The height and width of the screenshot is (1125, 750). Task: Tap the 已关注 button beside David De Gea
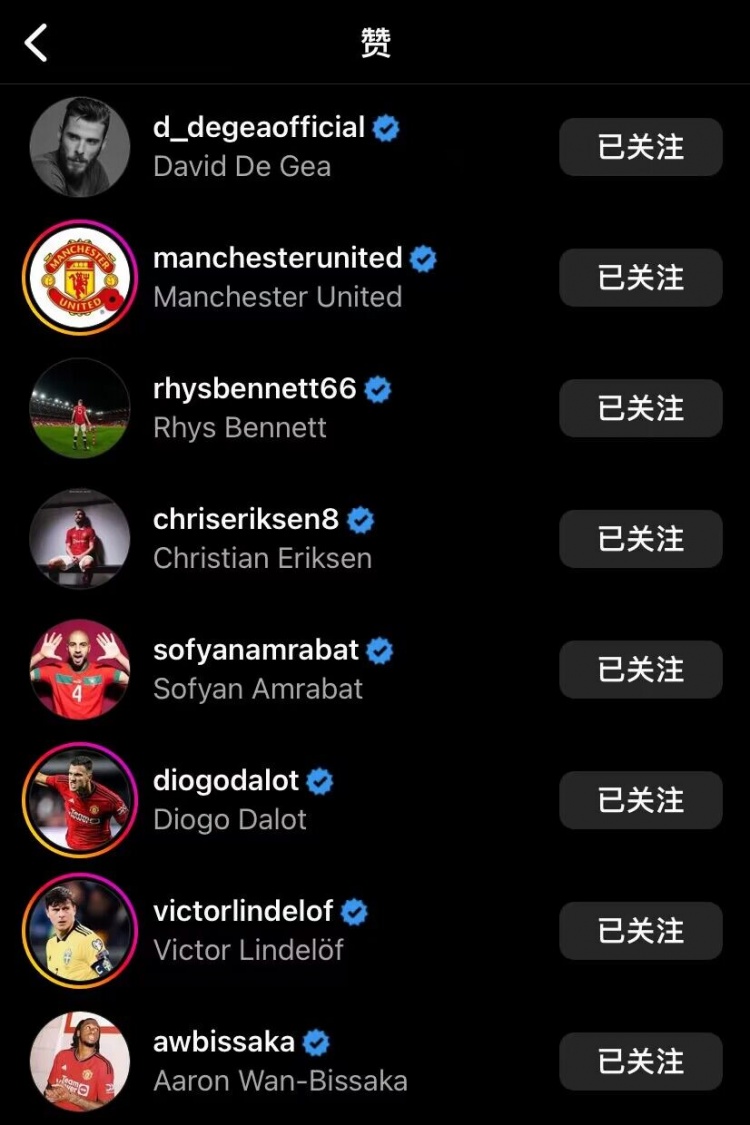[x=640, y=147]
